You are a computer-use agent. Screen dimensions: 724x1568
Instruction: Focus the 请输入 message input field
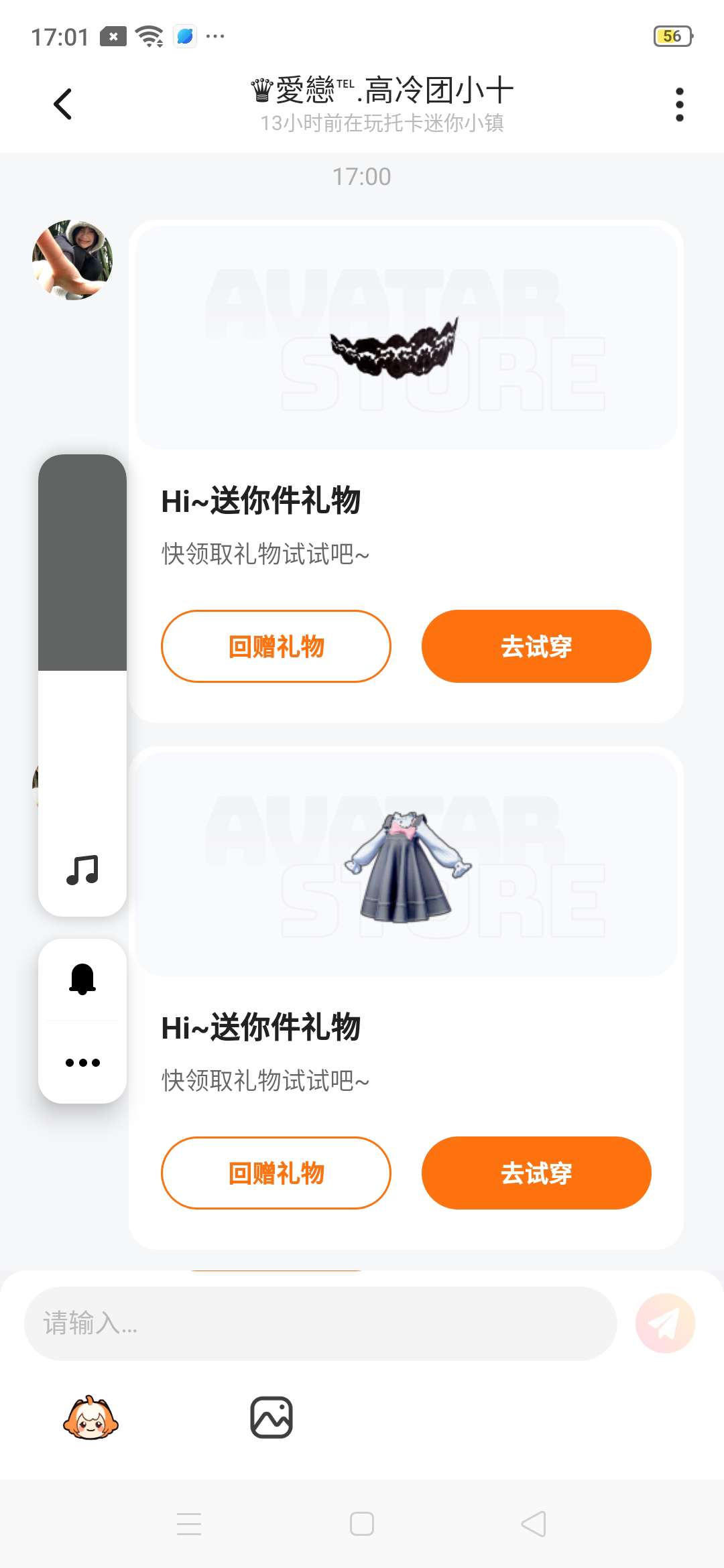[320, 1323]
